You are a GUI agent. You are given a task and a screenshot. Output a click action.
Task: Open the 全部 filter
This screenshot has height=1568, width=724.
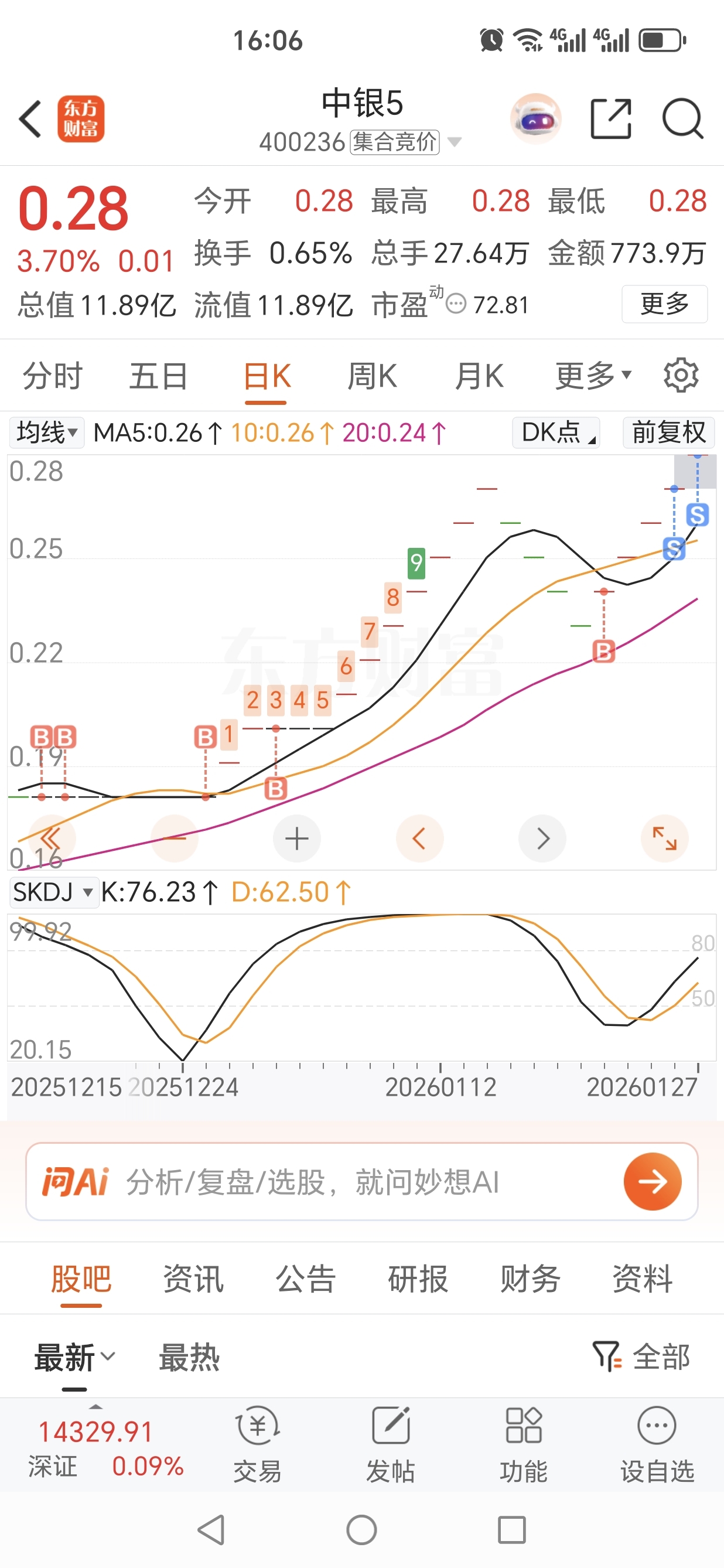(x=642, y=1357)
